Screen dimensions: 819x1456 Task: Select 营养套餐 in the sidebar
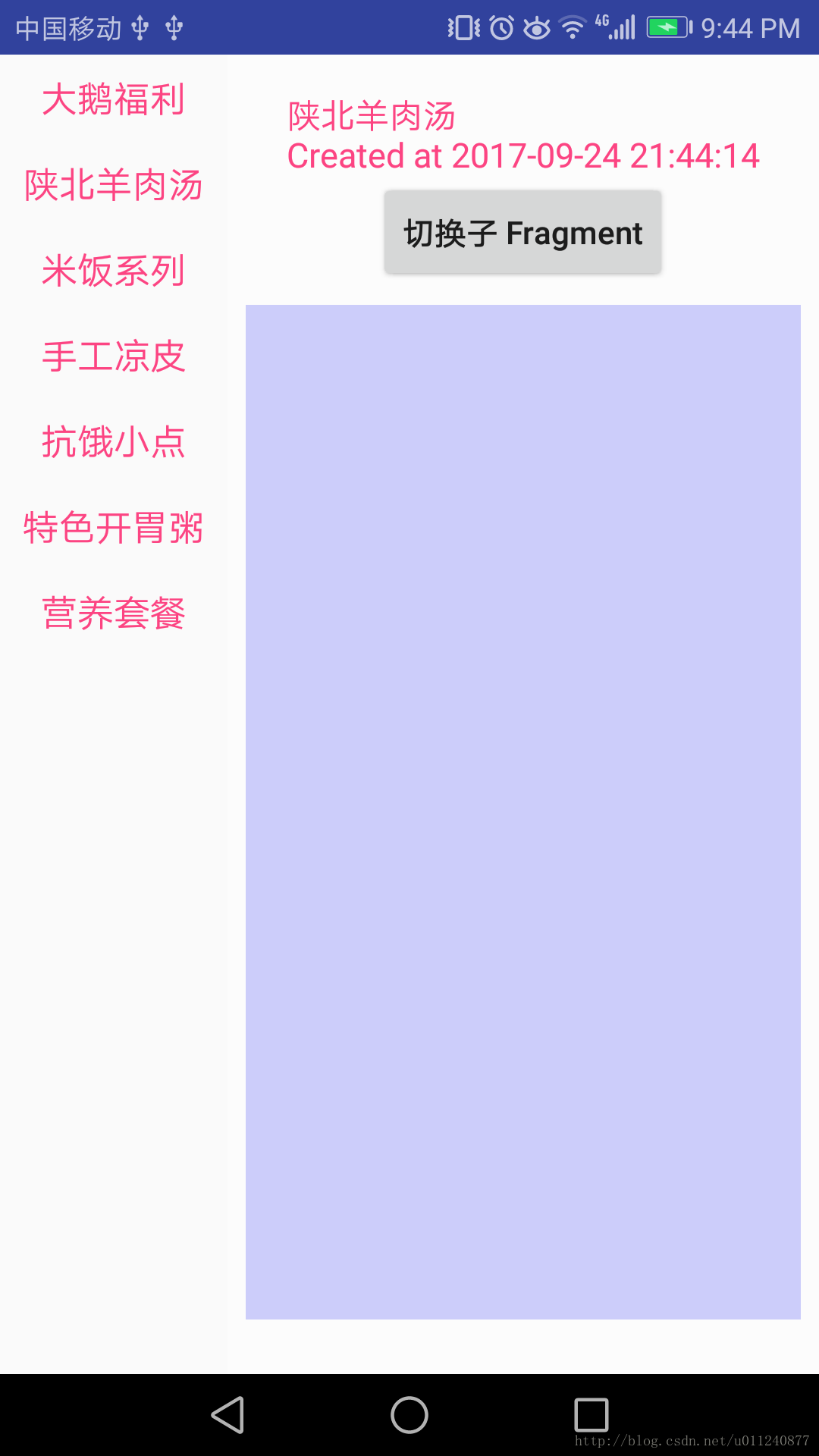click(x=114, y=613)
